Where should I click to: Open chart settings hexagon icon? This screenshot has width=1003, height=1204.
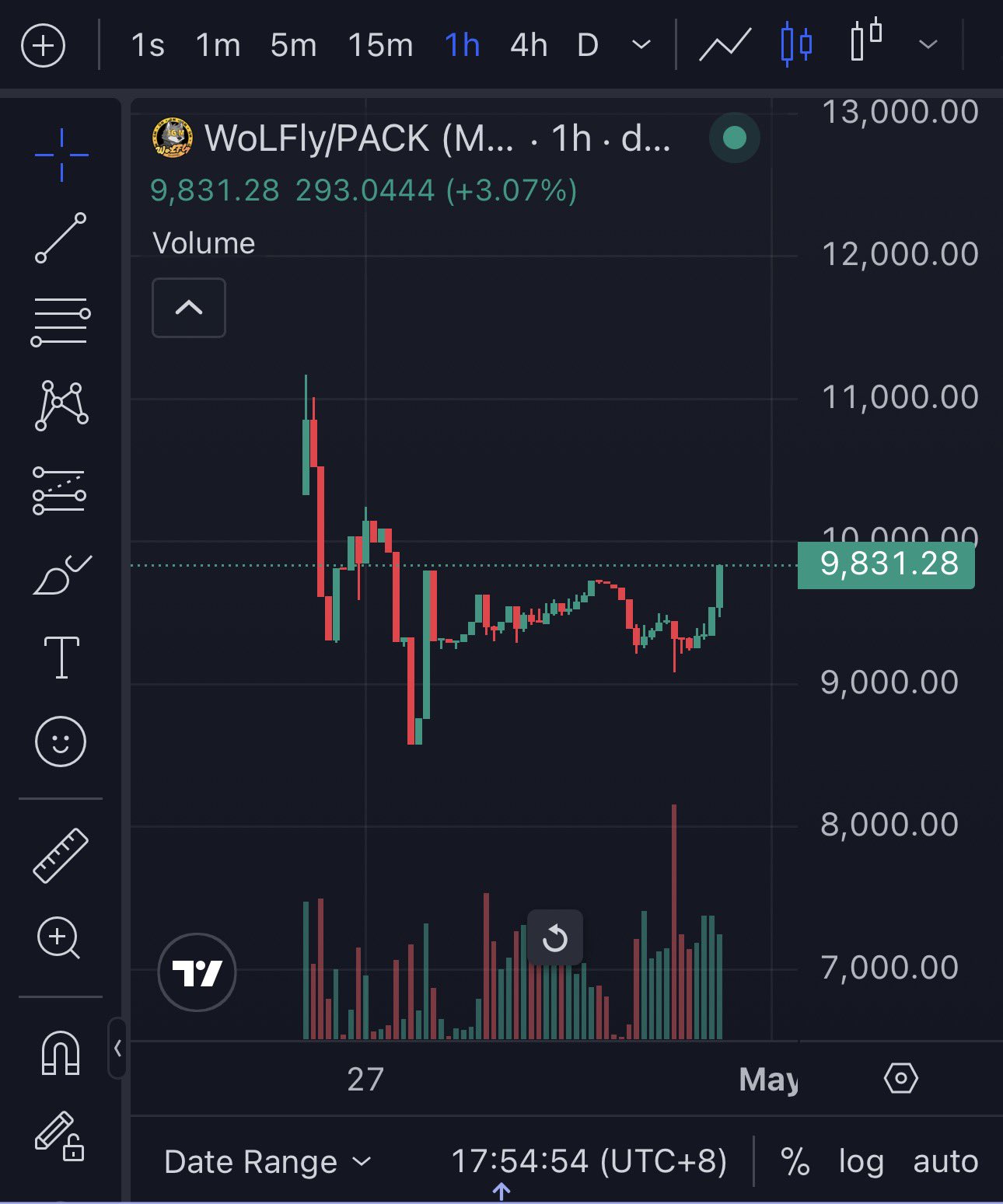901,1078
